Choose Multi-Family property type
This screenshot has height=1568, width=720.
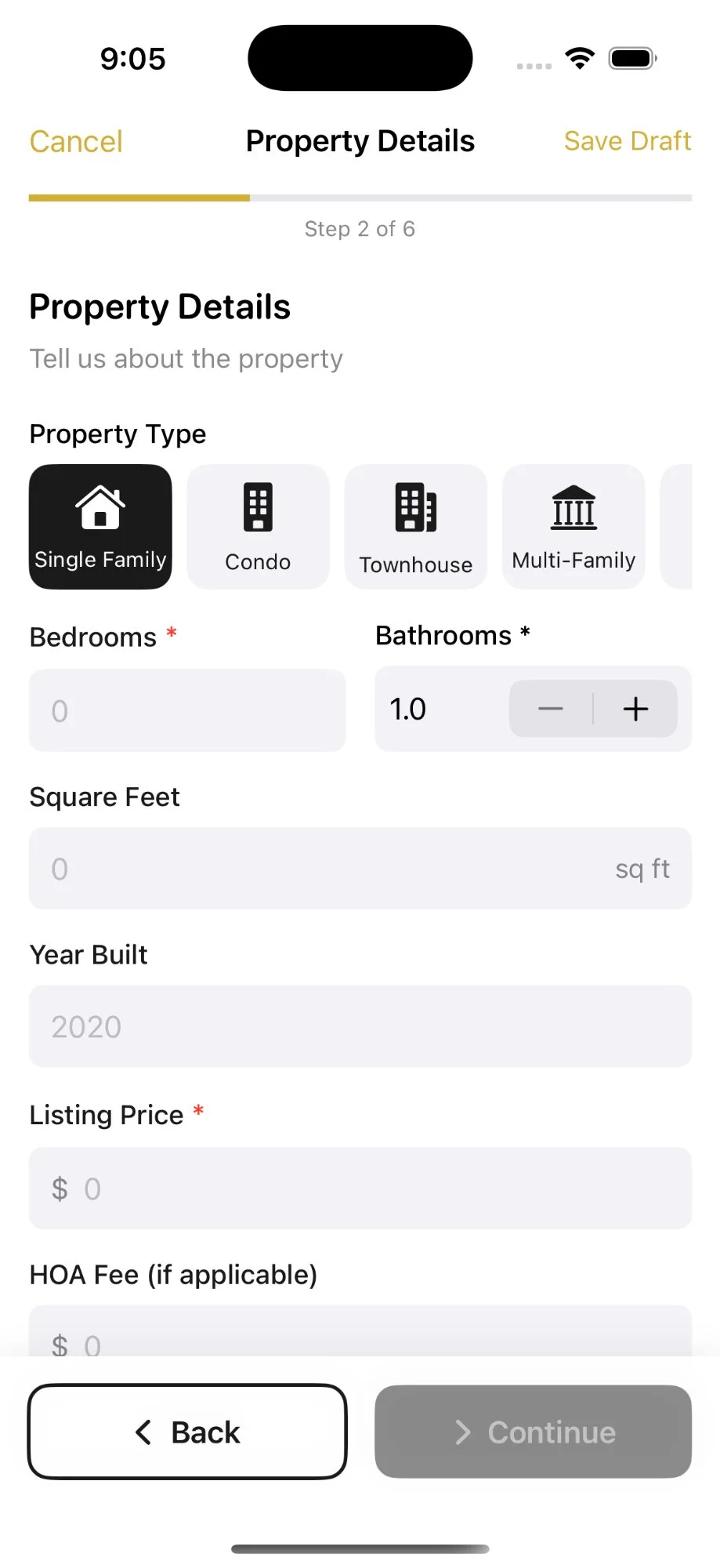(573, 527)
